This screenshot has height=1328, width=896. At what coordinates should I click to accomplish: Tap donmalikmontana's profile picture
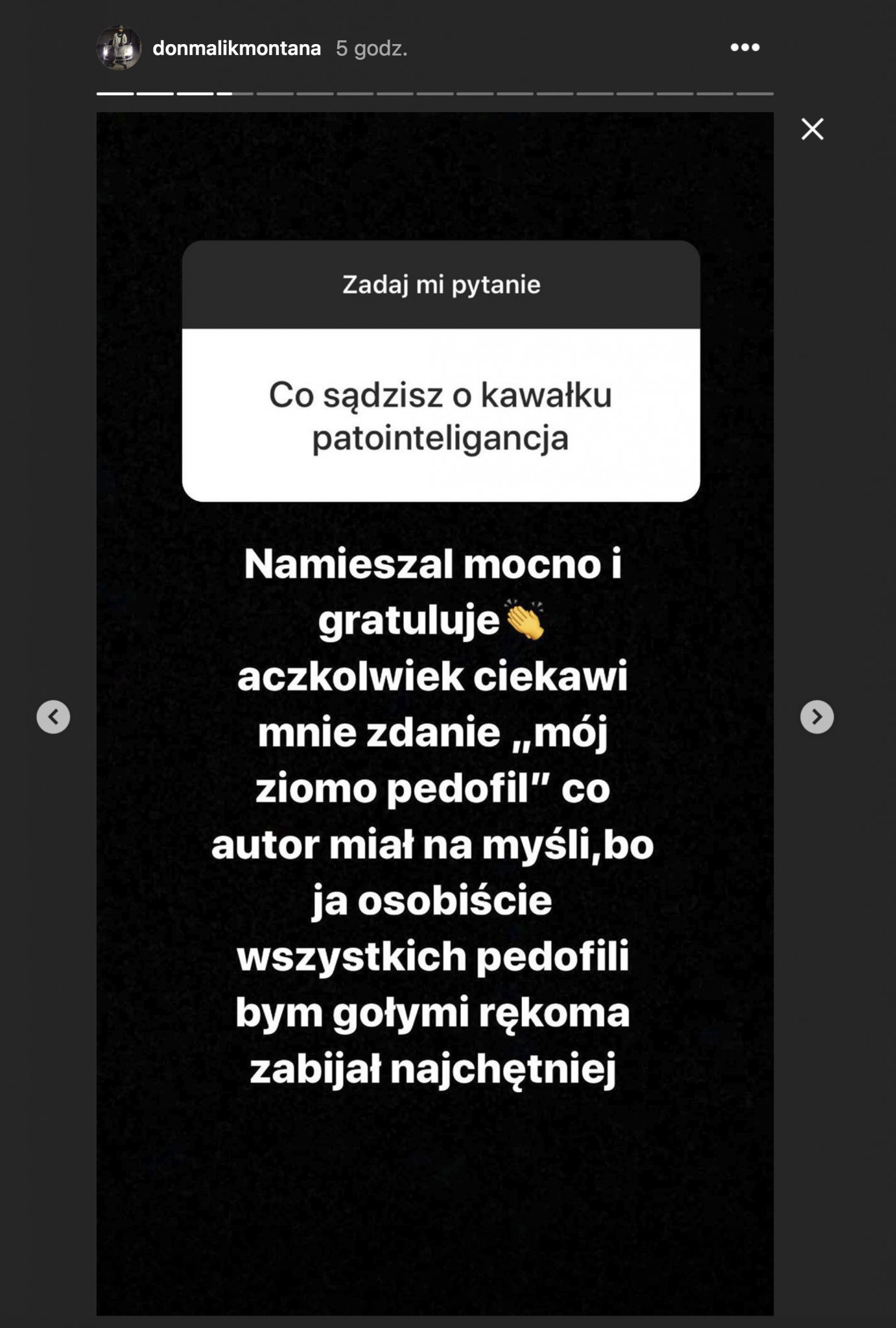(x=119, y=48)
